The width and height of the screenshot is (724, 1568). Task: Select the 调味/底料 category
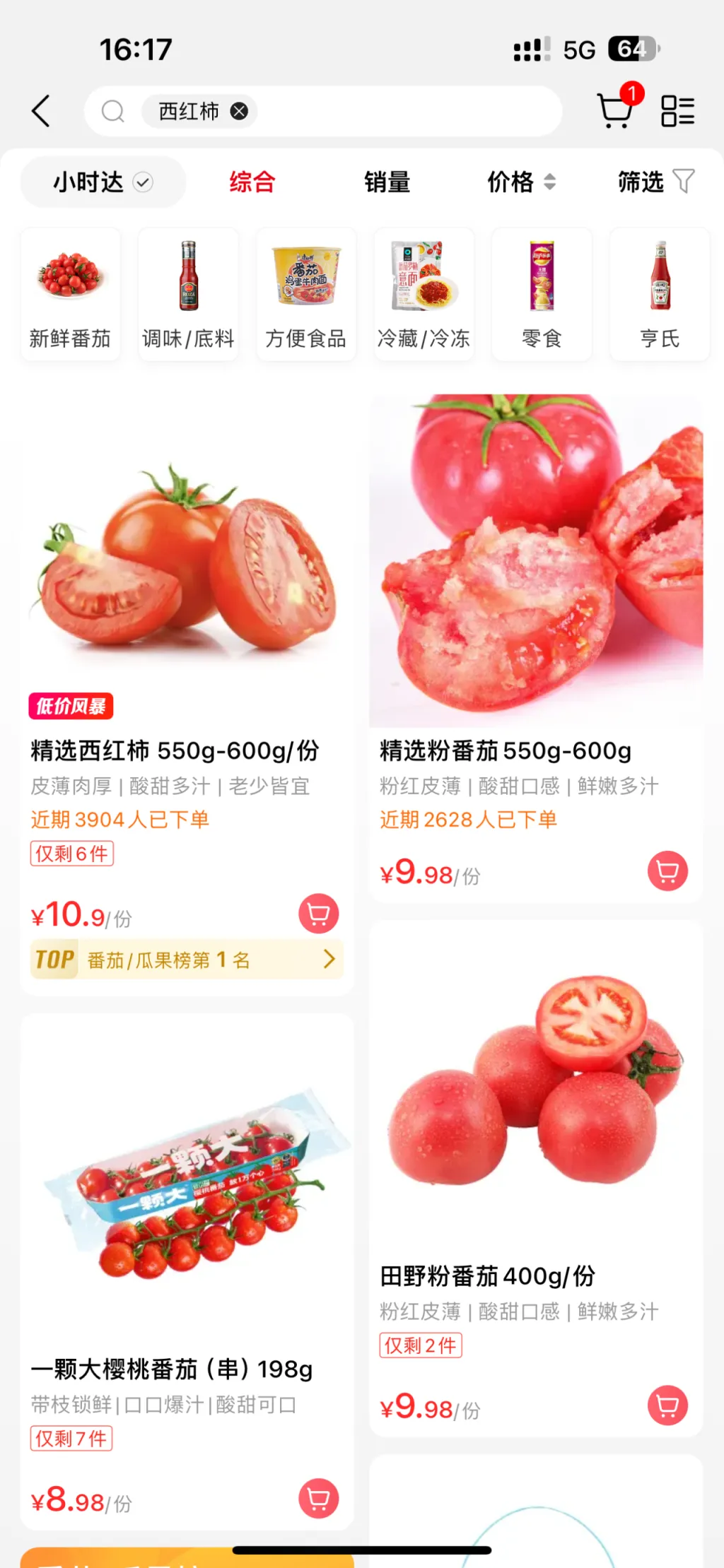(188, 295)
